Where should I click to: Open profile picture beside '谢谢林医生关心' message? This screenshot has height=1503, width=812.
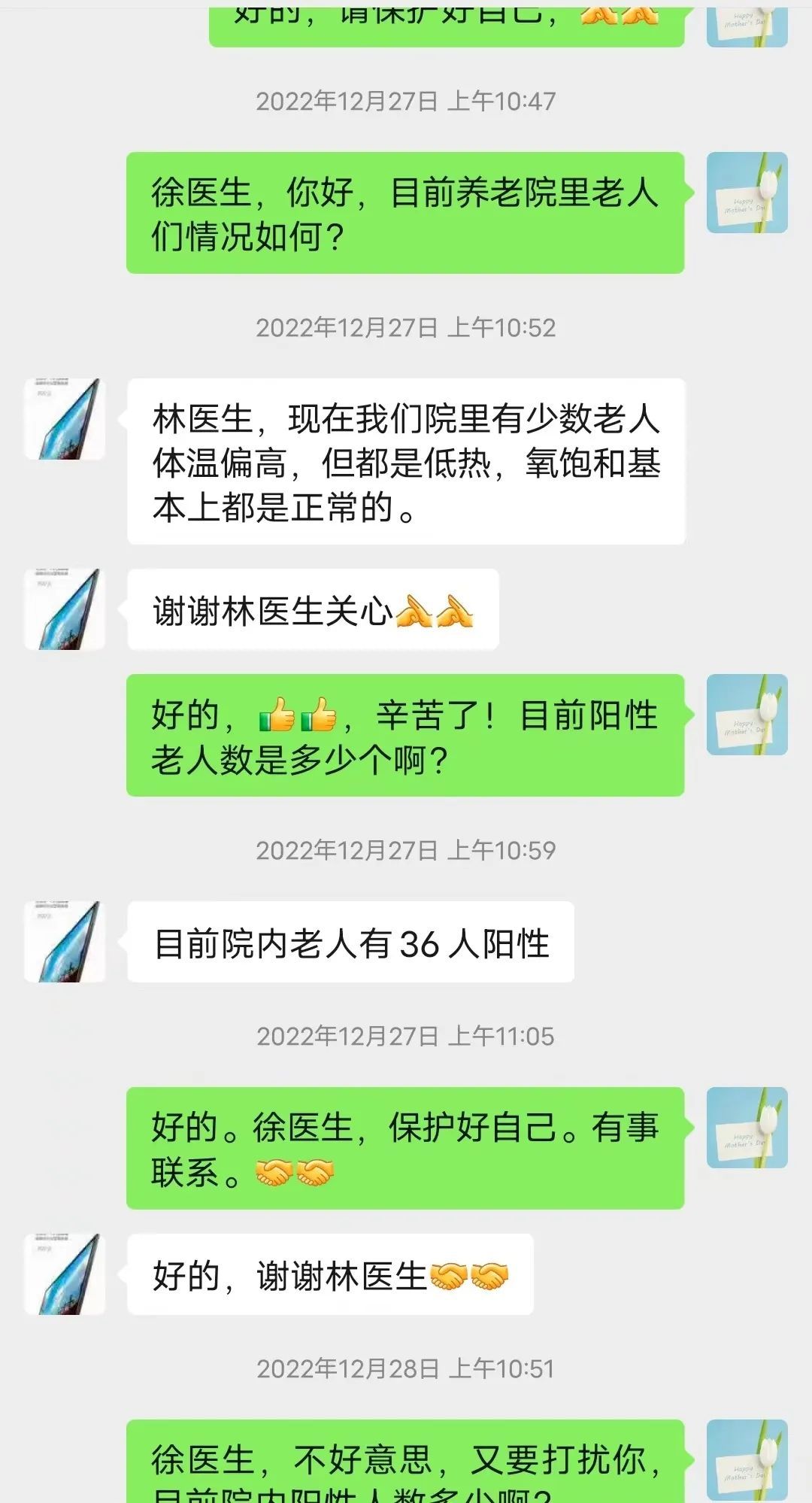(65, 609)
